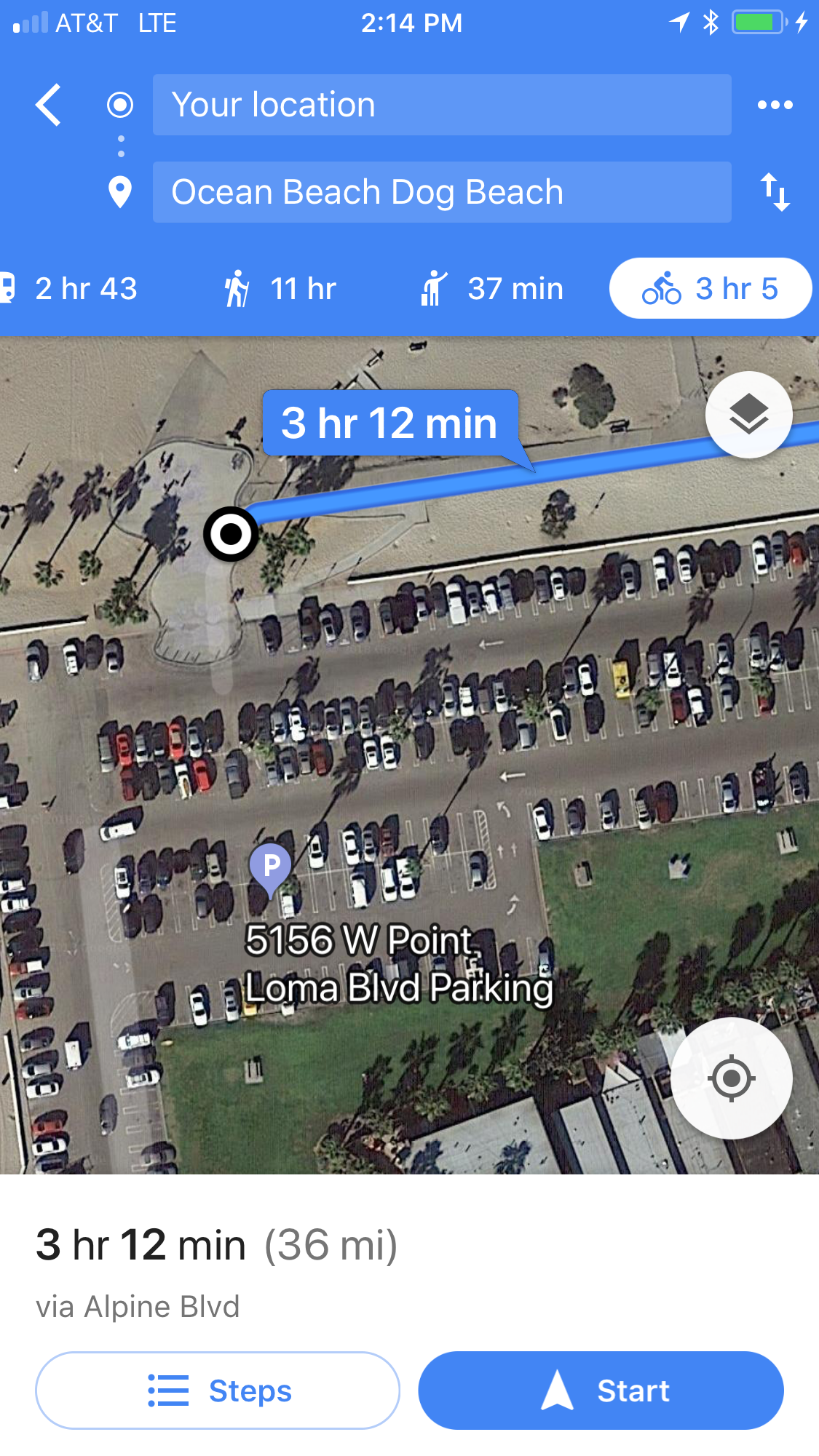The width and height of the screenshot is (819, 1456).
Task: Center the map on my current location
Action: tap(731, 1078)
